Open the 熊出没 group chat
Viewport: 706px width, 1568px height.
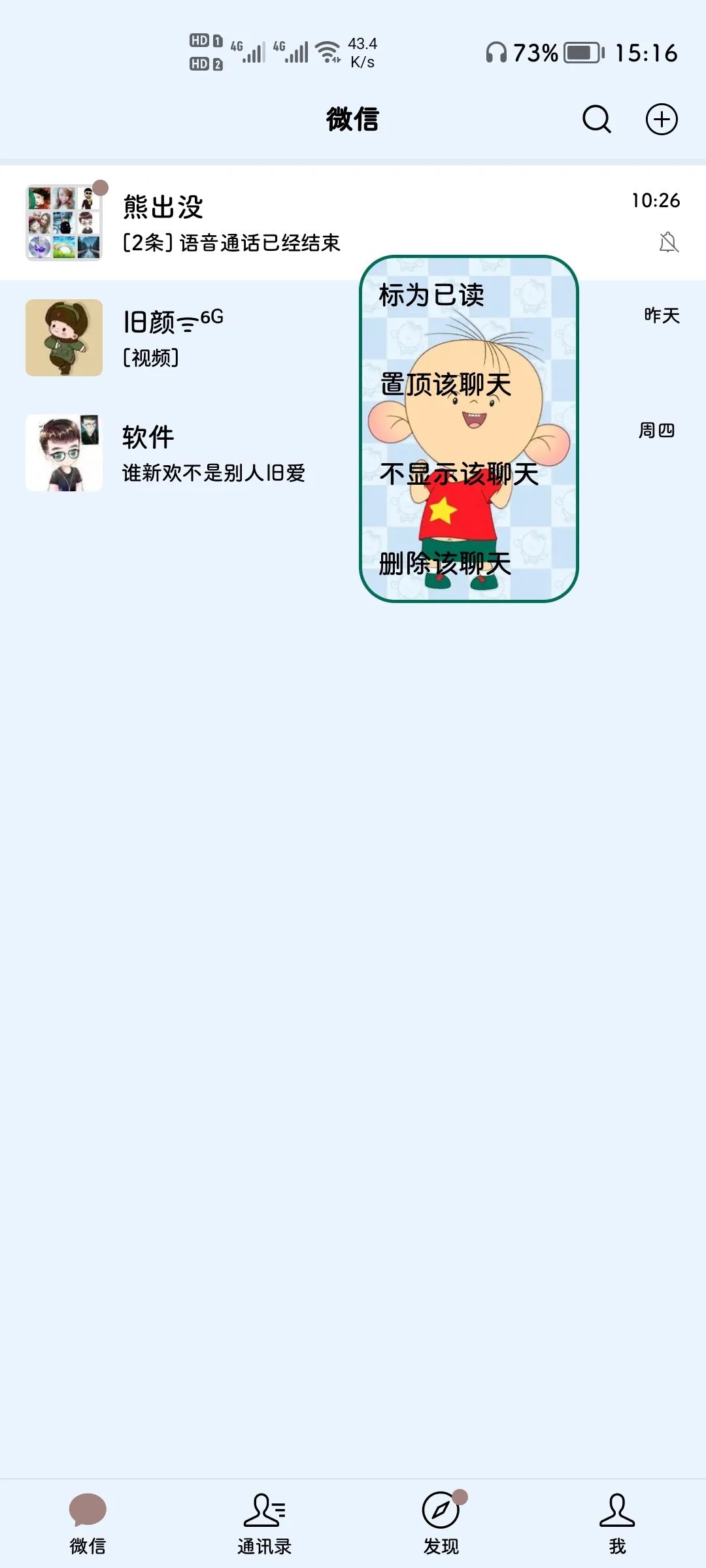coord(196,223)
